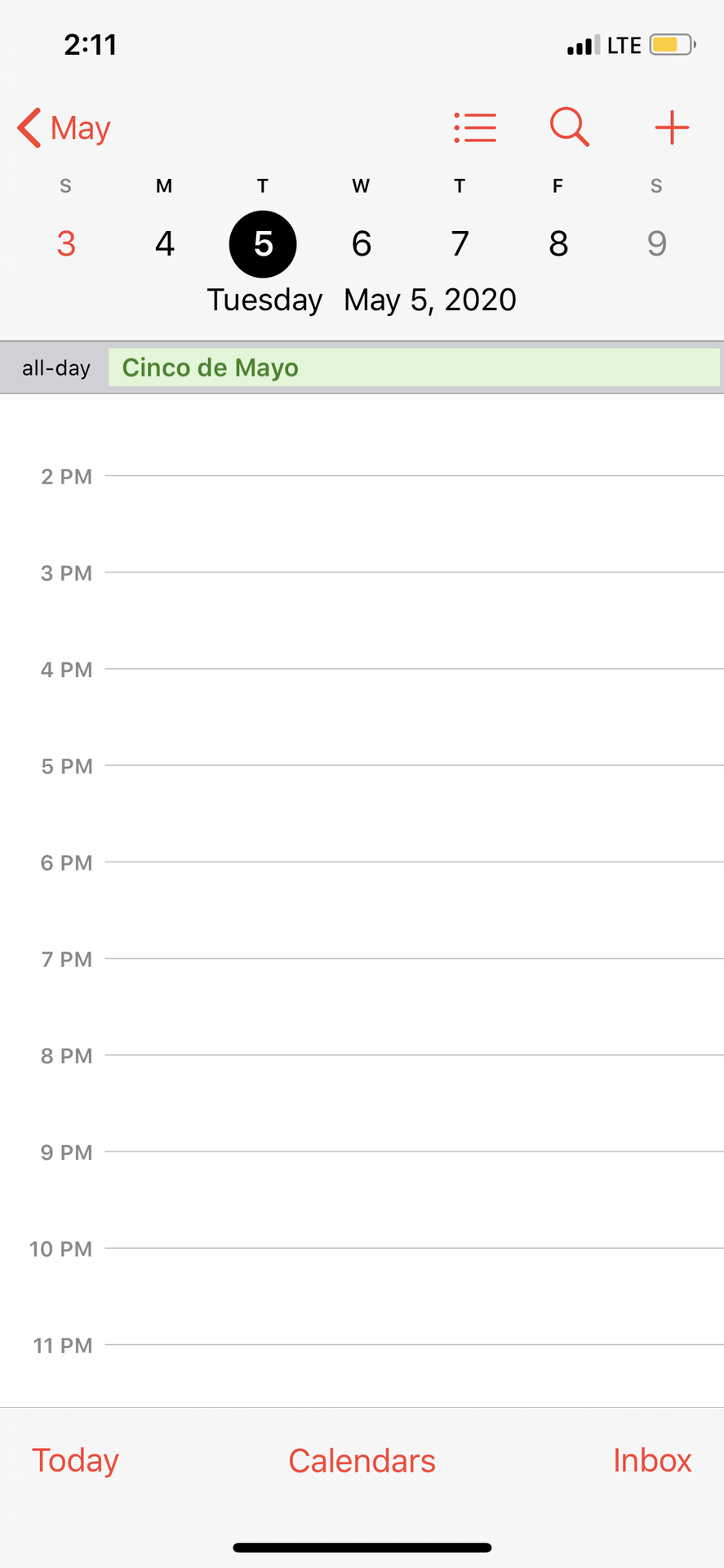Go back to May month view
Viewport: 724px width, 1568px height.
coord(65,128)
